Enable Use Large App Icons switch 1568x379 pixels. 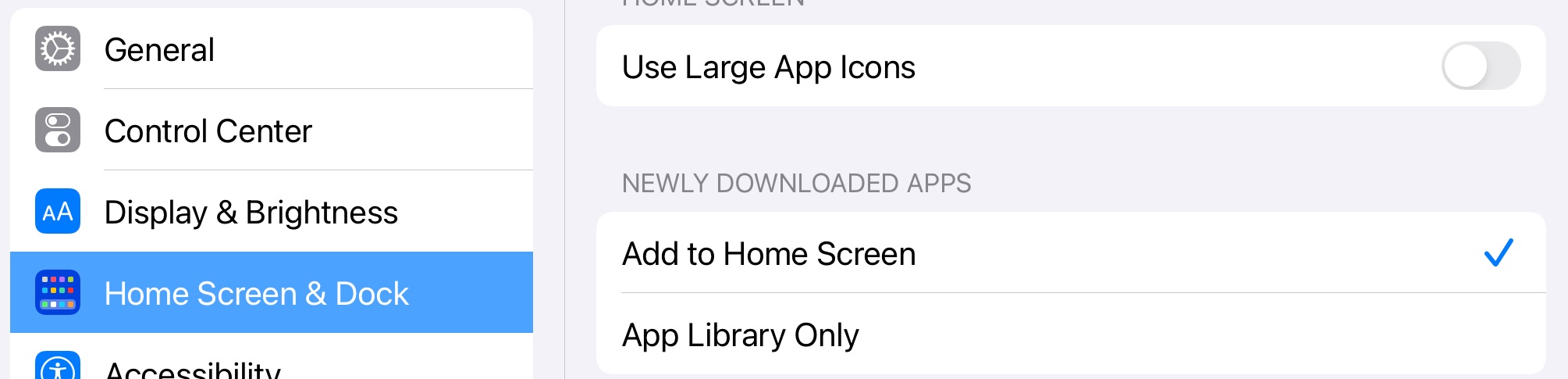click(1480, 66)
